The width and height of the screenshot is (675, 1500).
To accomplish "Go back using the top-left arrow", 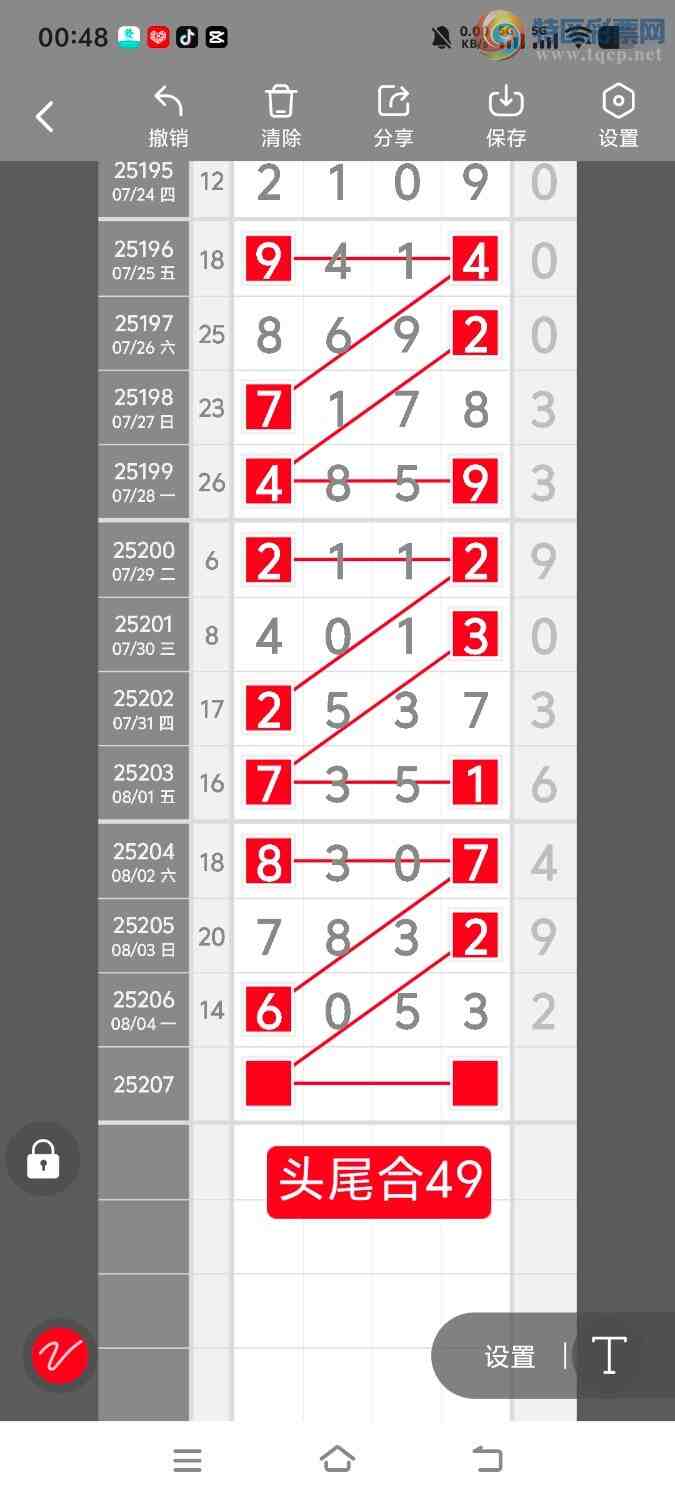I will [44, 117].
